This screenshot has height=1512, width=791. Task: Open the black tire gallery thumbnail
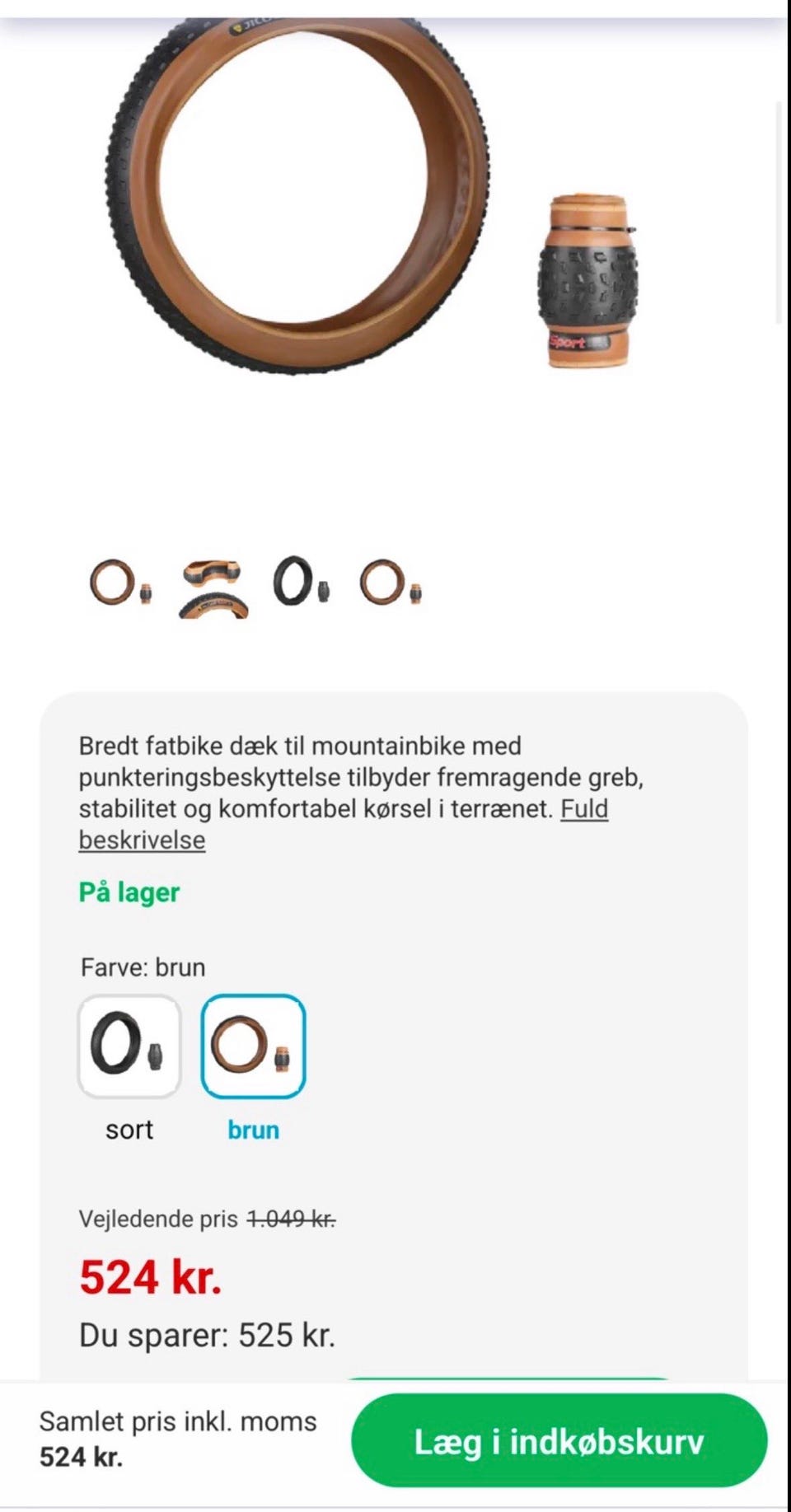click(303, 582)
